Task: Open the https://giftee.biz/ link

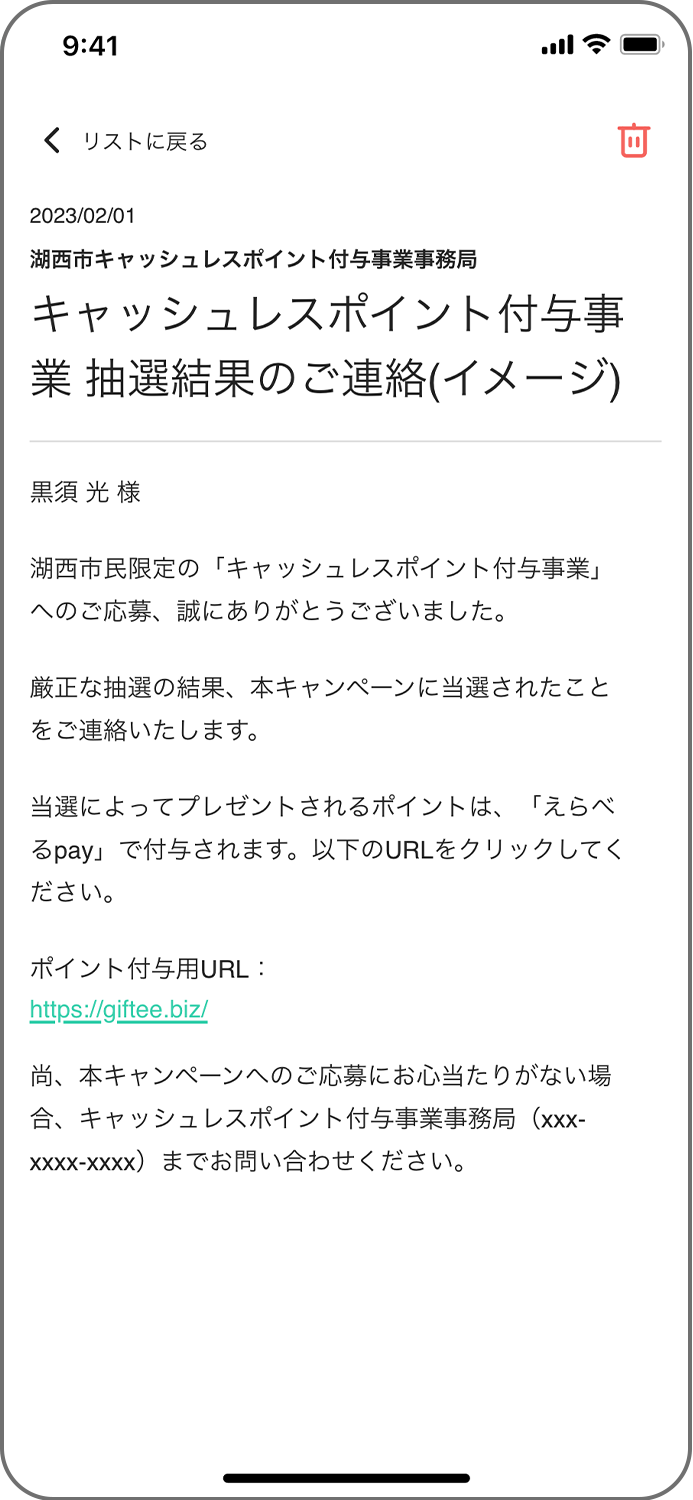Action: (119, 1010)
